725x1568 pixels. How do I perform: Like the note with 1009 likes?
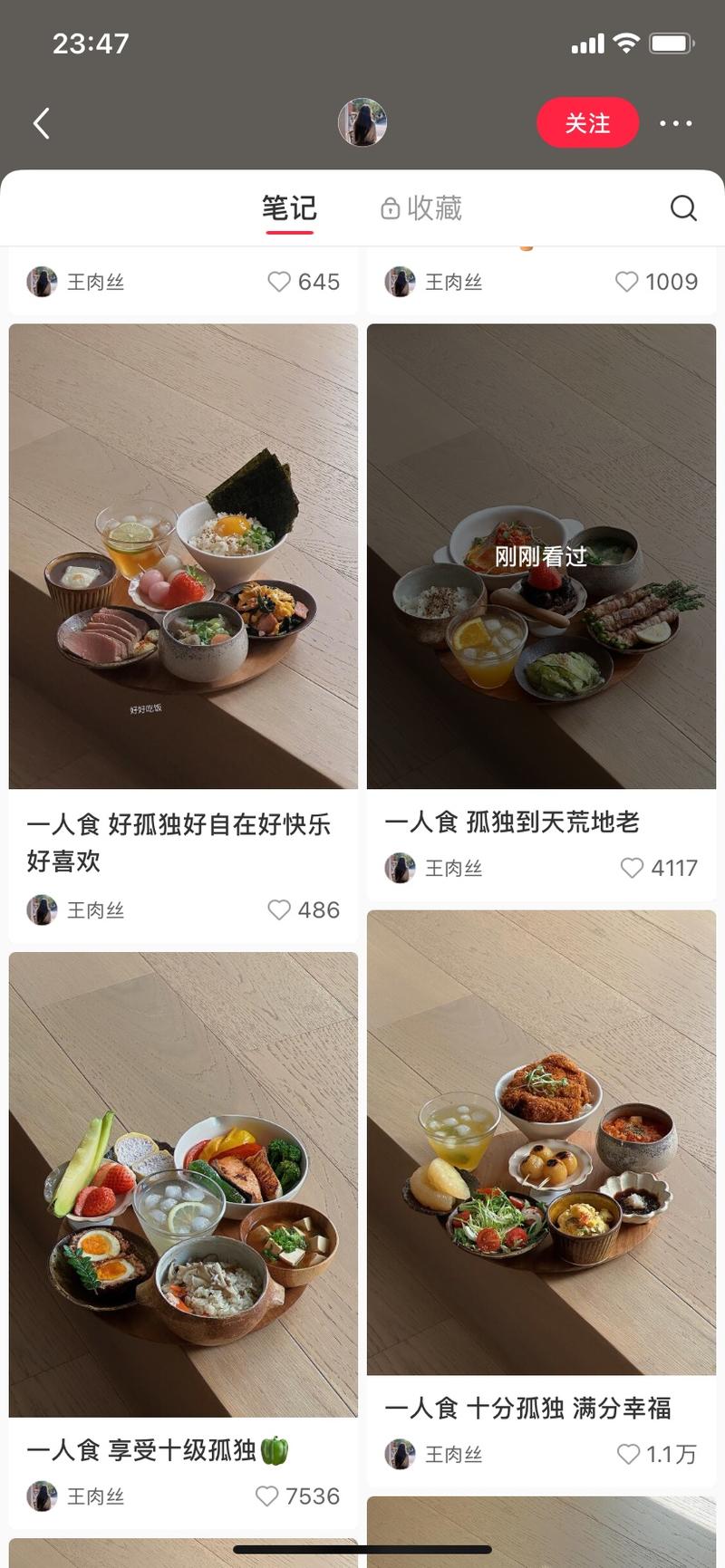click(626, 282)
